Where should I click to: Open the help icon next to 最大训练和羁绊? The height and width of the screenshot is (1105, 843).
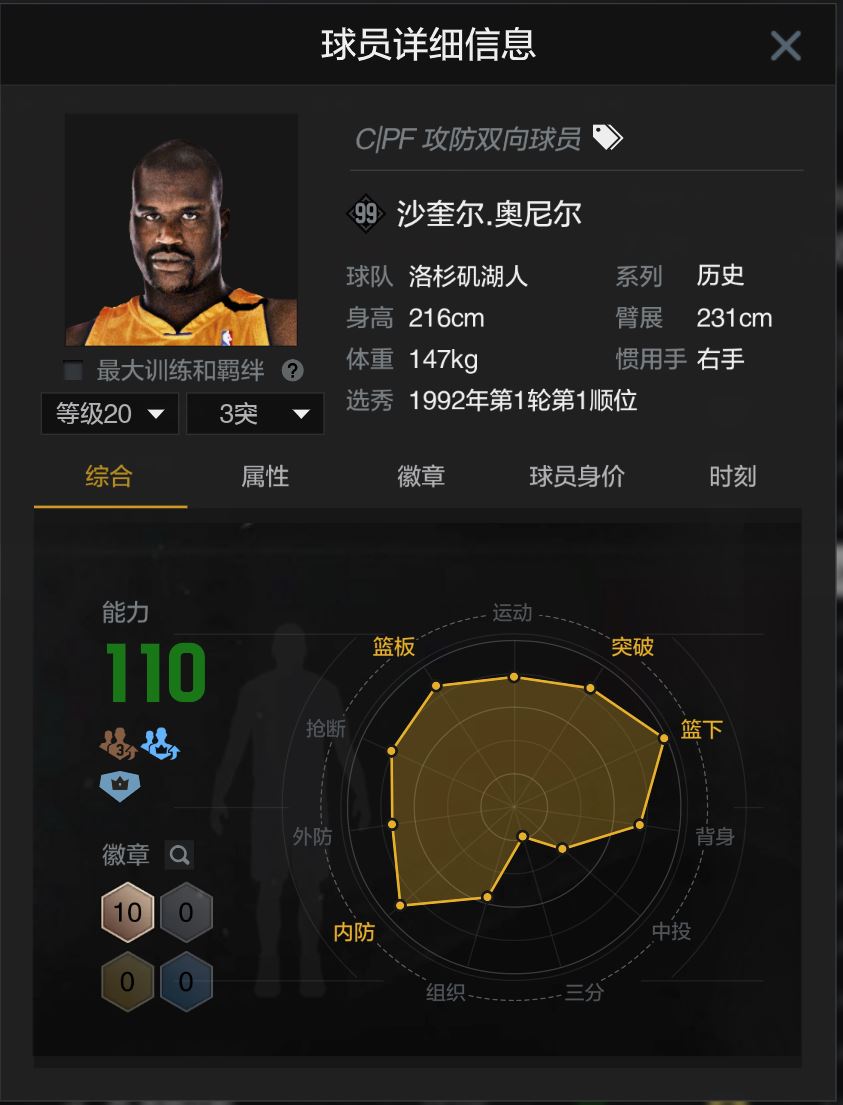(x=293, y=370)
